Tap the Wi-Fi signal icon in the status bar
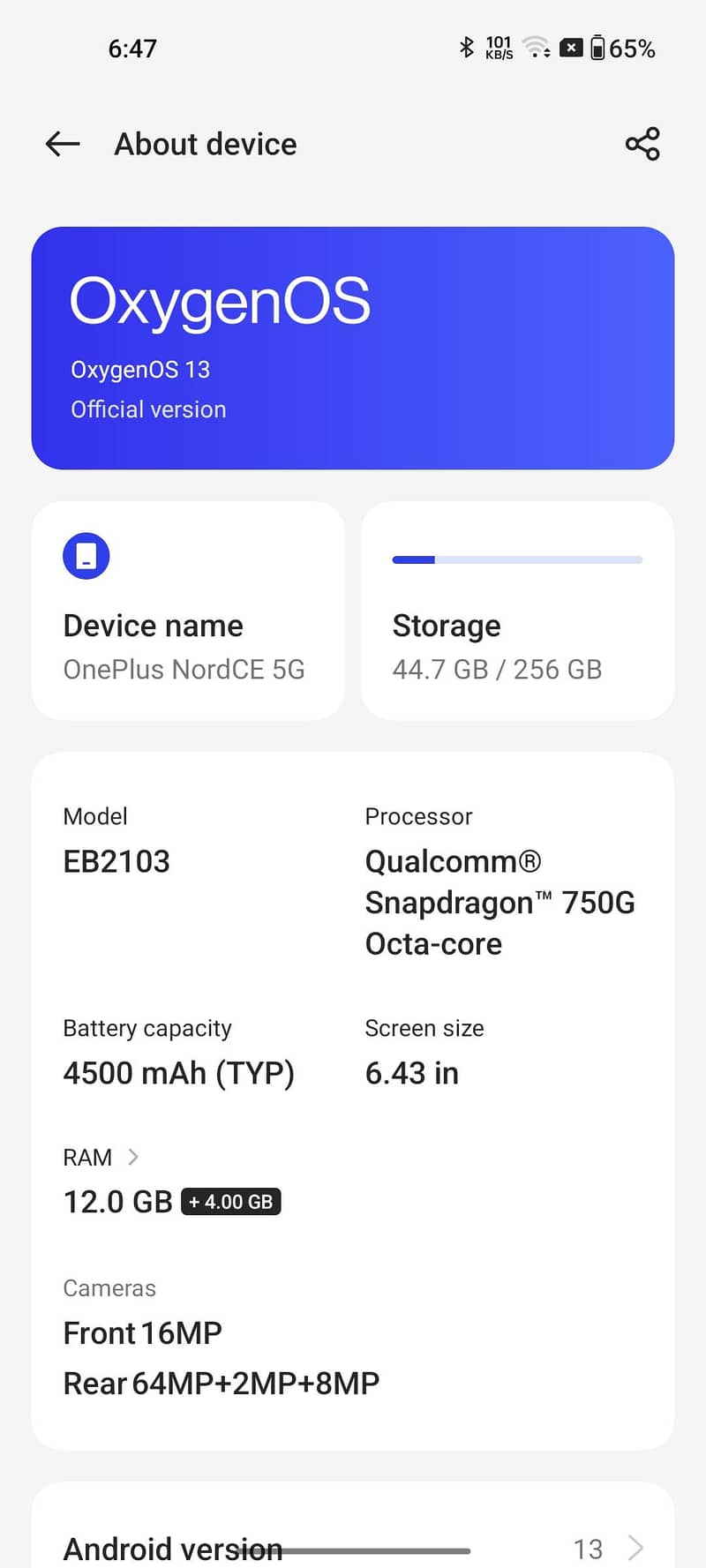 (535, 48)
